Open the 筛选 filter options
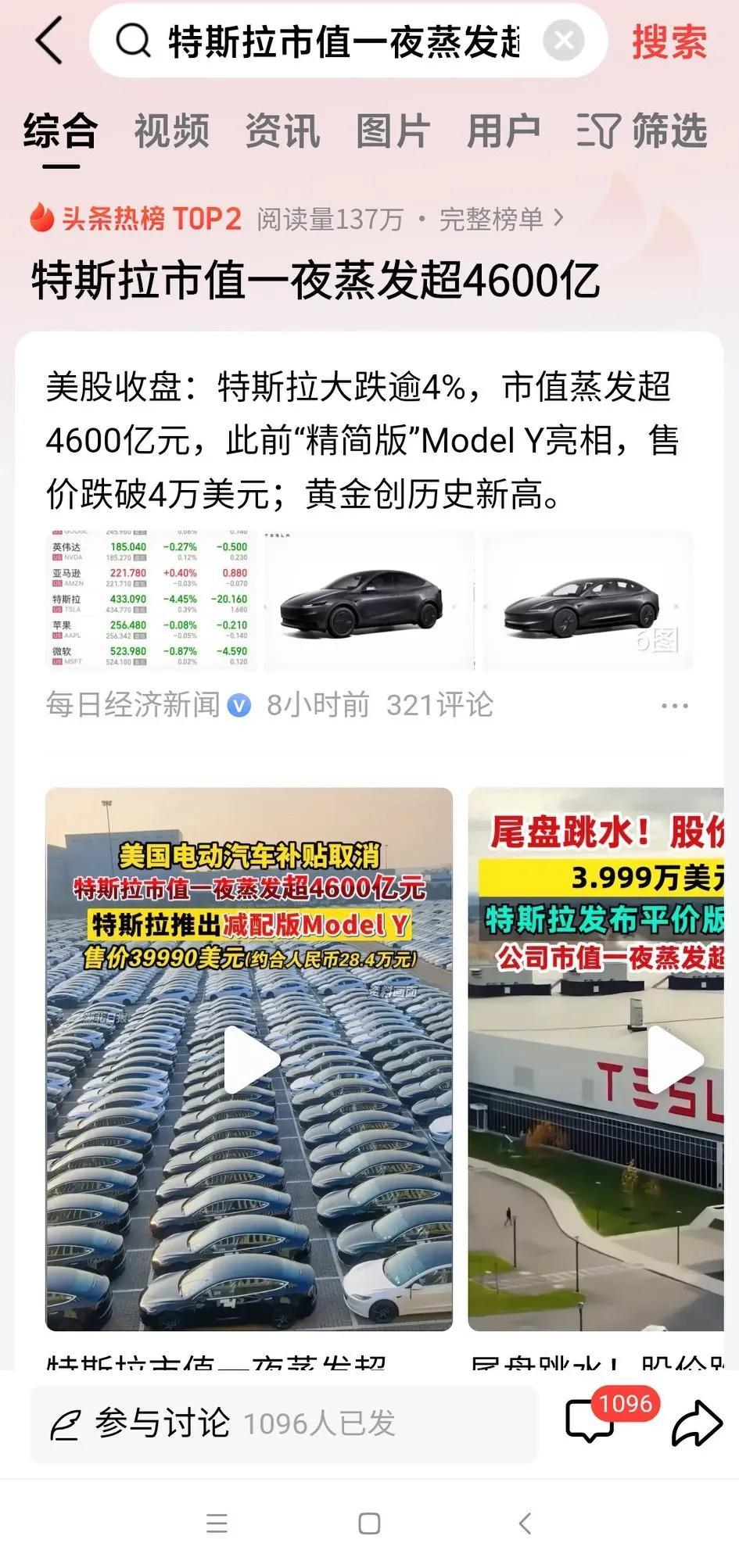This screenshot has width=739, height=1568. [643, 130]
